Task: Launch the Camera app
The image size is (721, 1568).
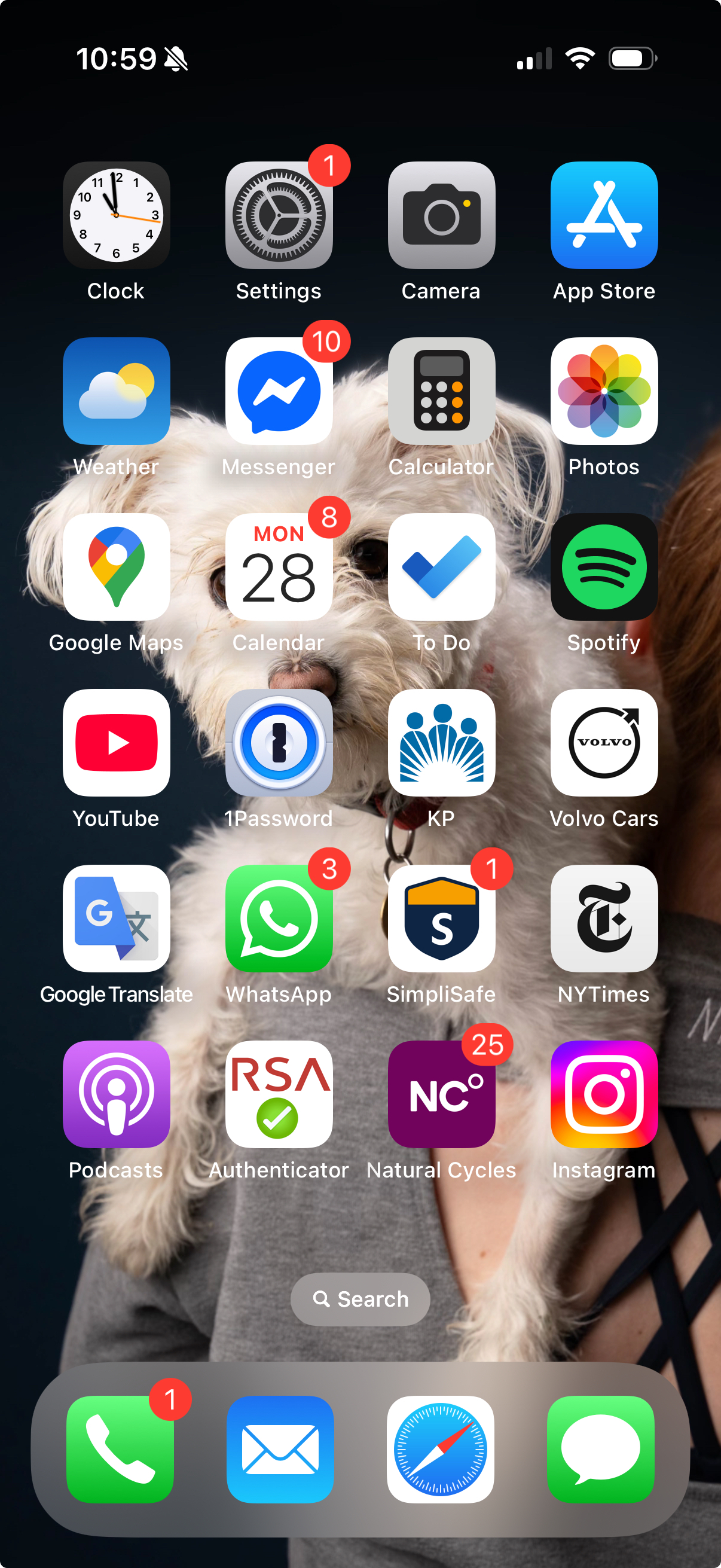Action: pyautogui.click(x=441, y=215)
